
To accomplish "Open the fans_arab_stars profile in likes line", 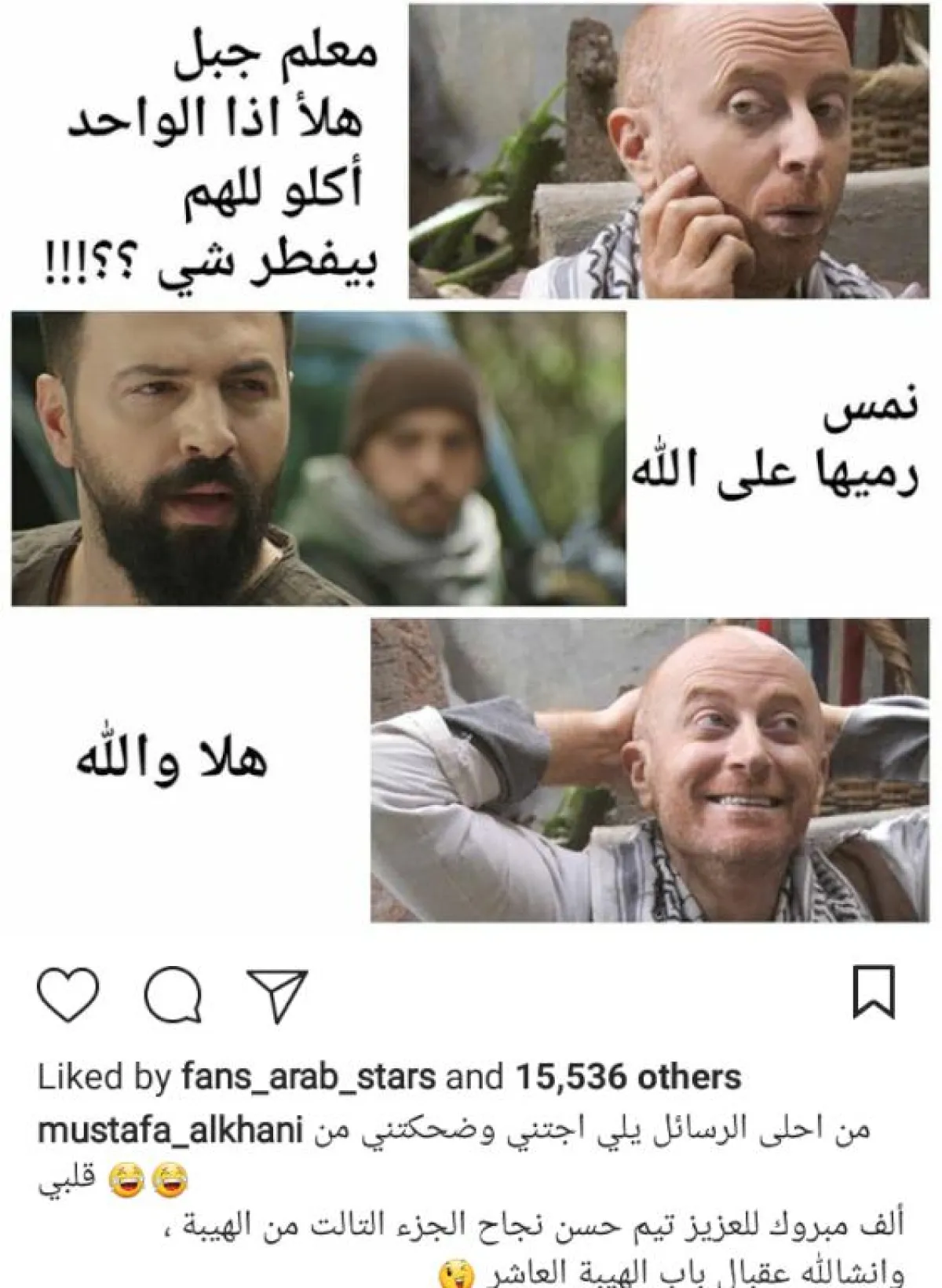I will [x=308, y=1077].
